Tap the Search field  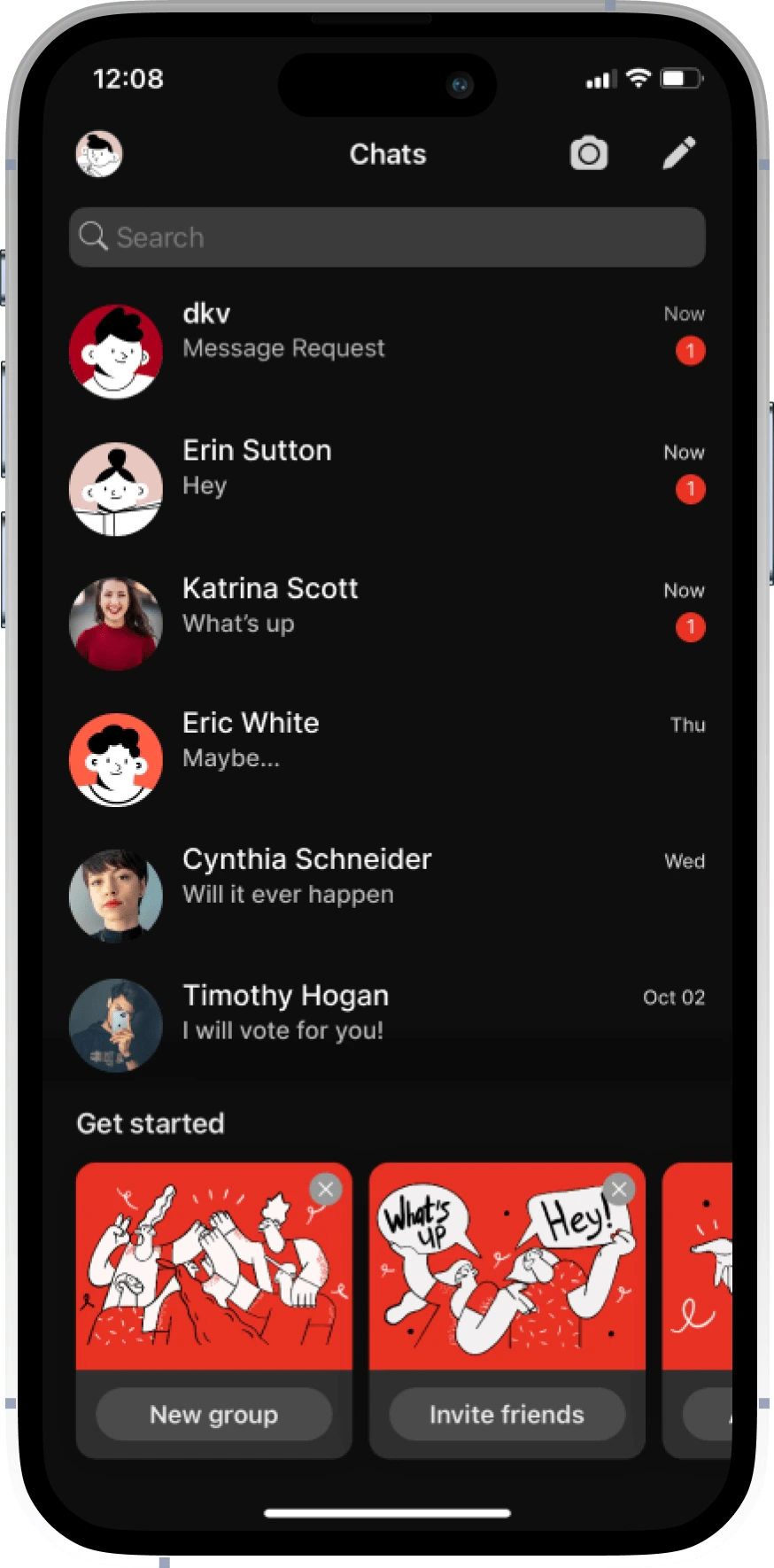[387, 237]
